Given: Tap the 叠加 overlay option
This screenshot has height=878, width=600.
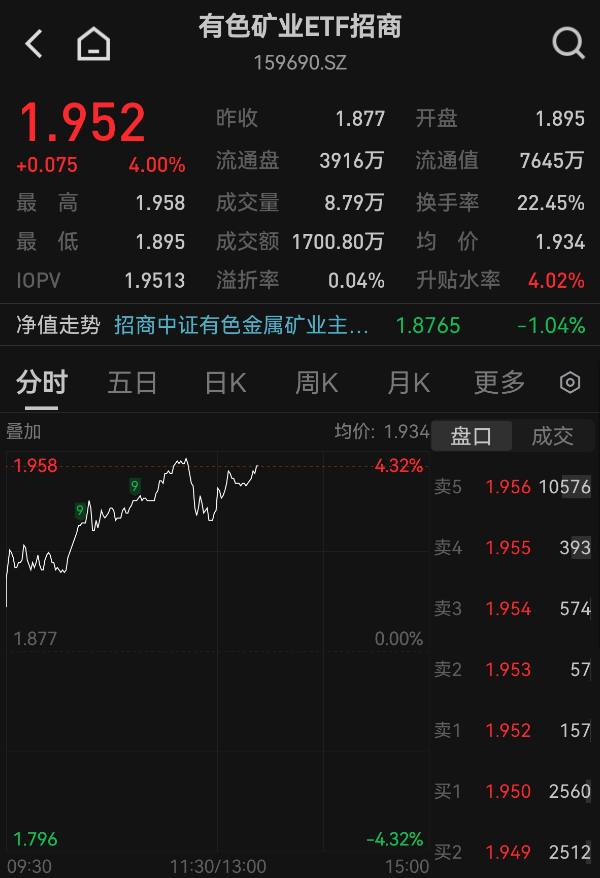Looking at the screenshot, I should (x=24, y=432).
